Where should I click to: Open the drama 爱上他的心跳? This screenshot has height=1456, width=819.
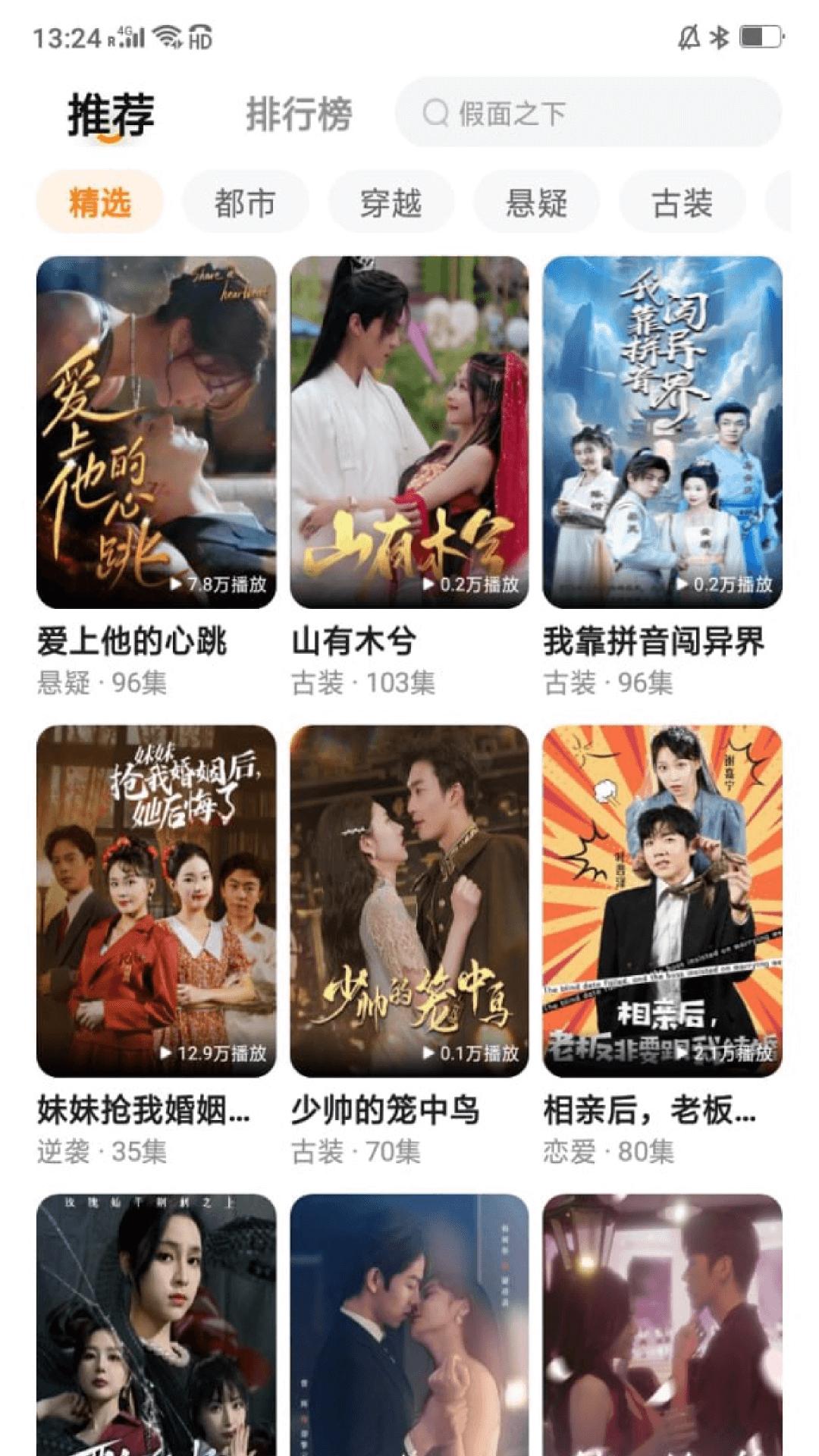pyautogui.click(x=156, y=432)
